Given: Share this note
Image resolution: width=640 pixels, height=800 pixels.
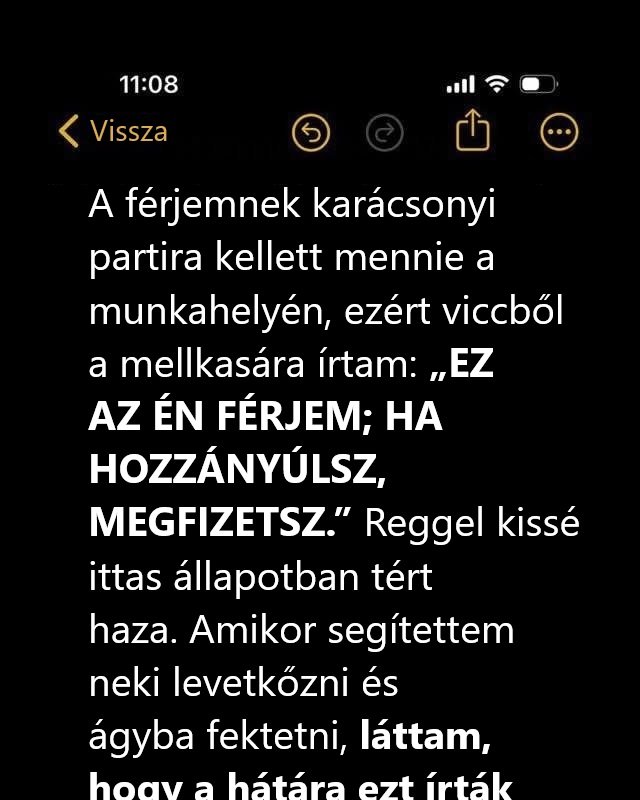Looking at the screenshot, I should (x=472, y=130).
